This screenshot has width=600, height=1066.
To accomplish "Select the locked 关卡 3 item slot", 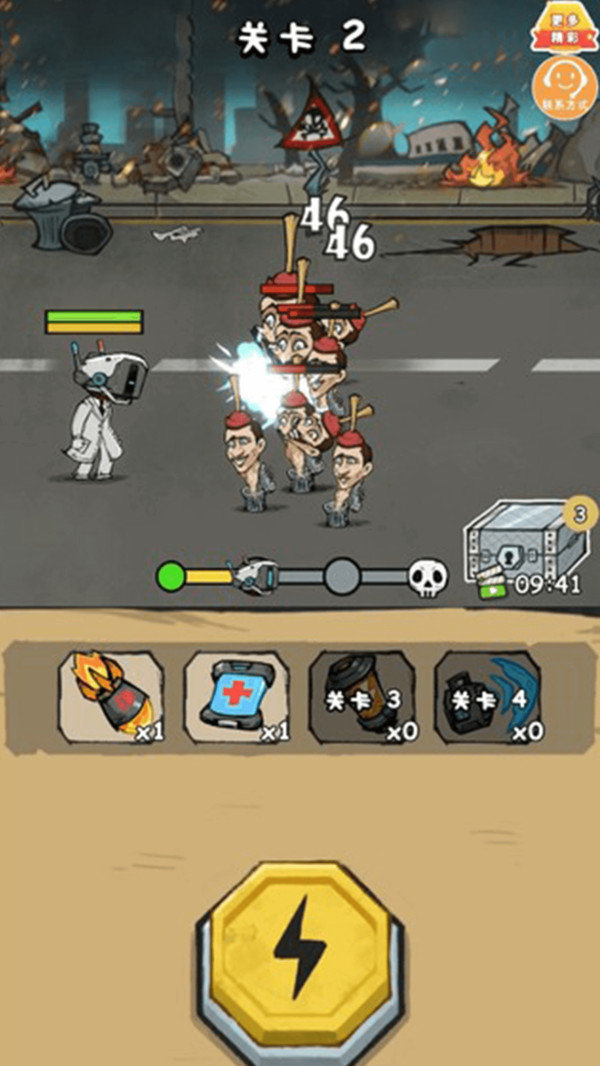I will pos(362,696).
